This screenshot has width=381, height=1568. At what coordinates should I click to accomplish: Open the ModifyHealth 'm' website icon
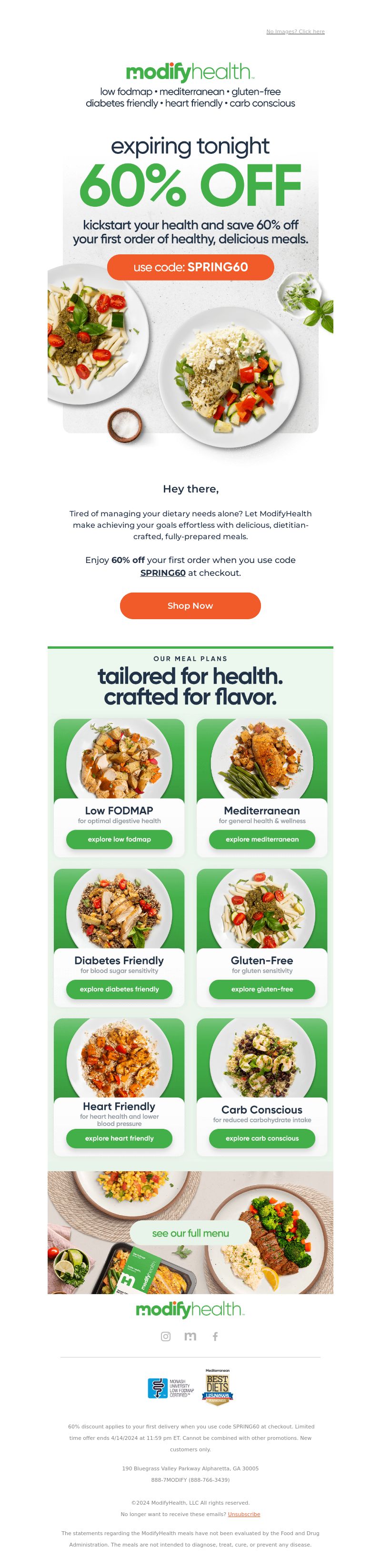click(190, 1336)
